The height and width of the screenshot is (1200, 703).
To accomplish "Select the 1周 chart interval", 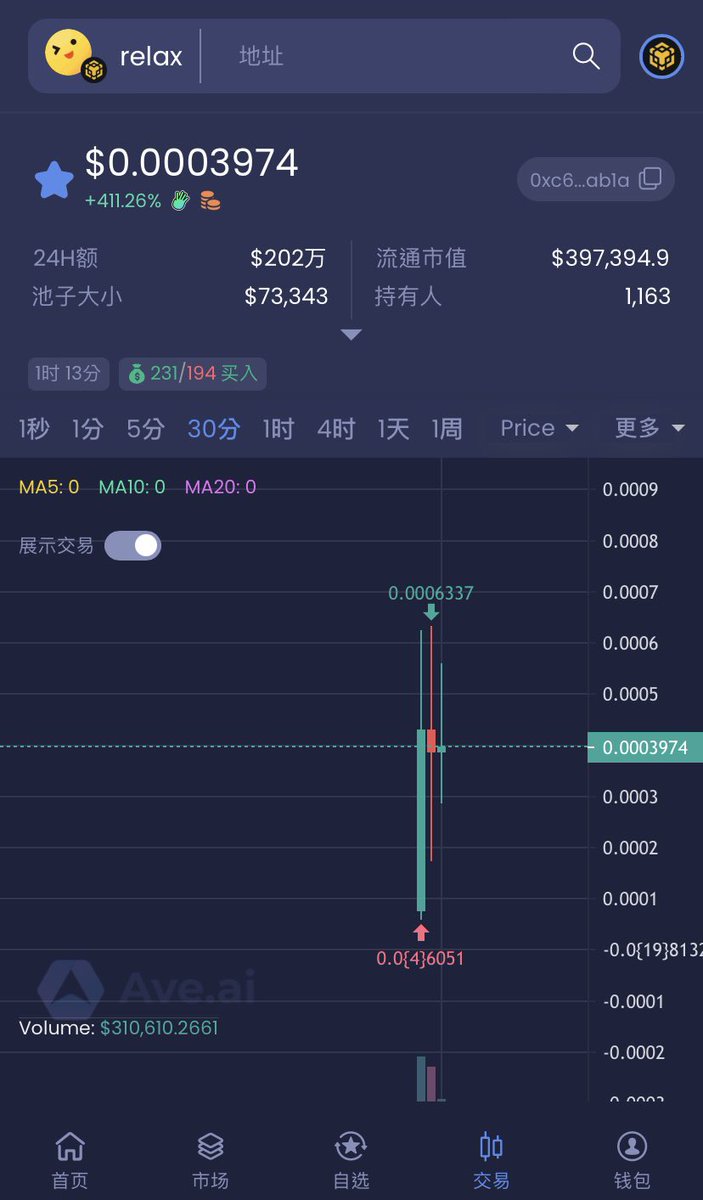I will [x=447, y=429].
